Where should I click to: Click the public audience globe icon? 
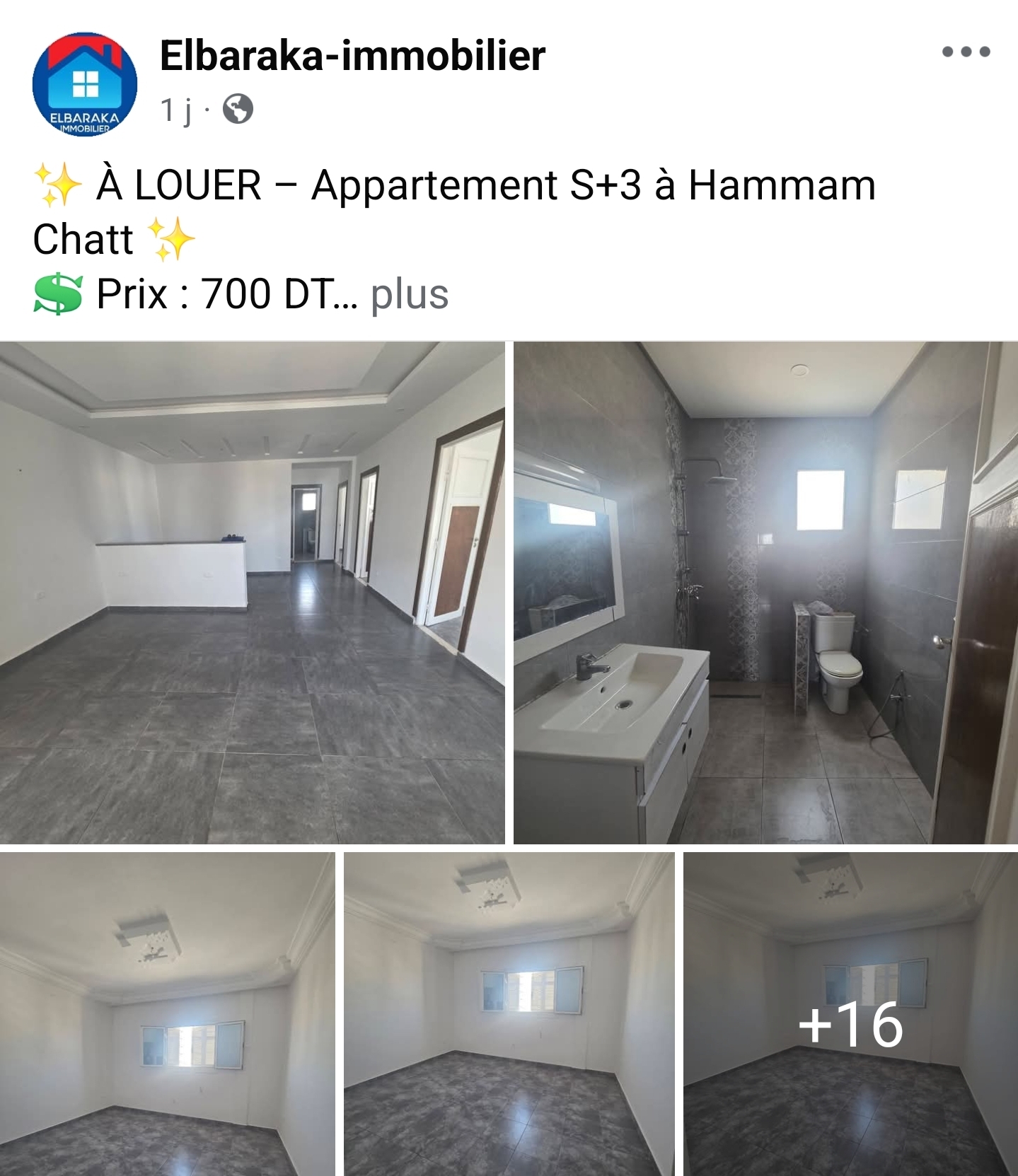[x=236, y=110]
